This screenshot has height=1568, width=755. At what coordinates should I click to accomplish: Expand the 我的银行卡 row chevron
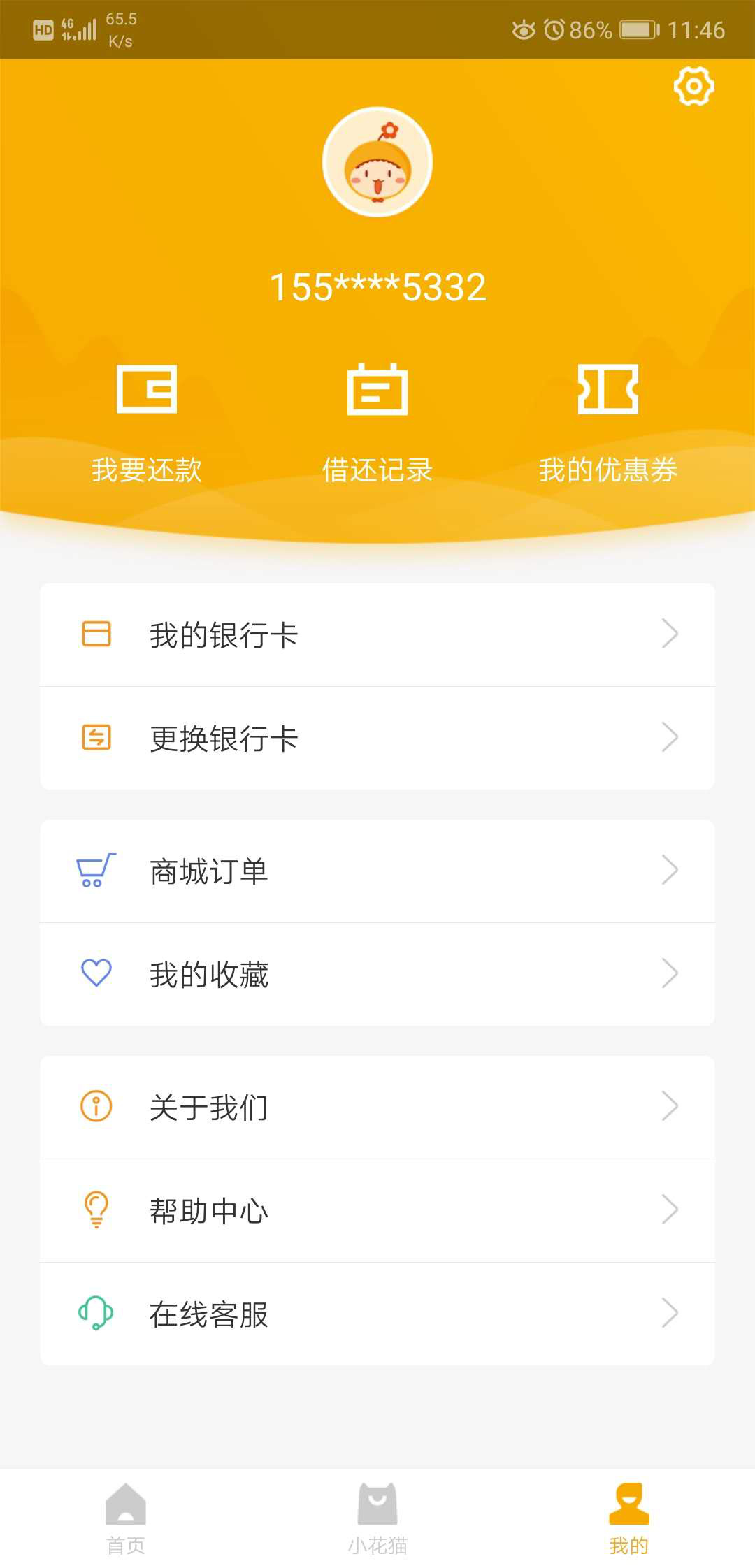(x=671, y=634)
